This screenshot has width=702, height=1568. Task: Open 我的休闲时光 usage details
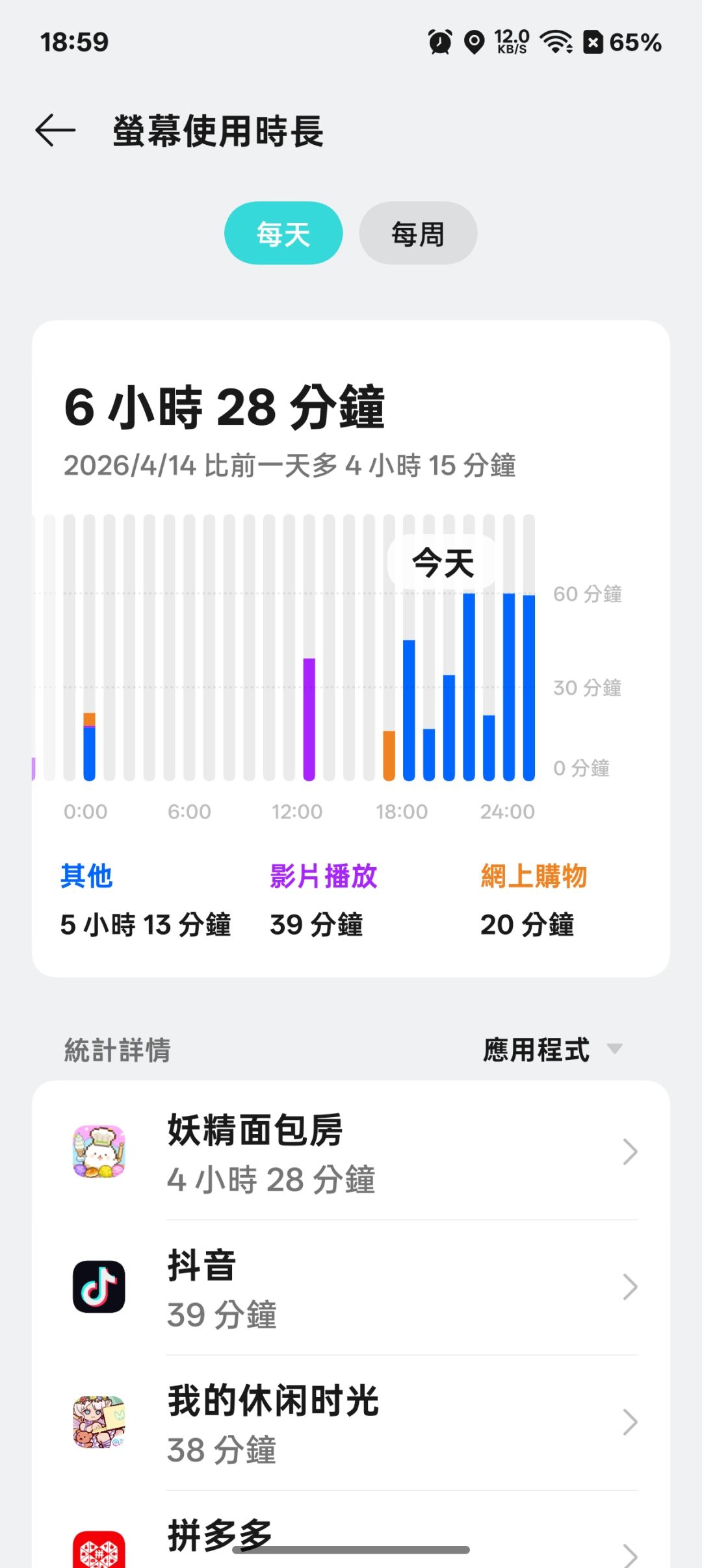click(x=351, y=1423)
